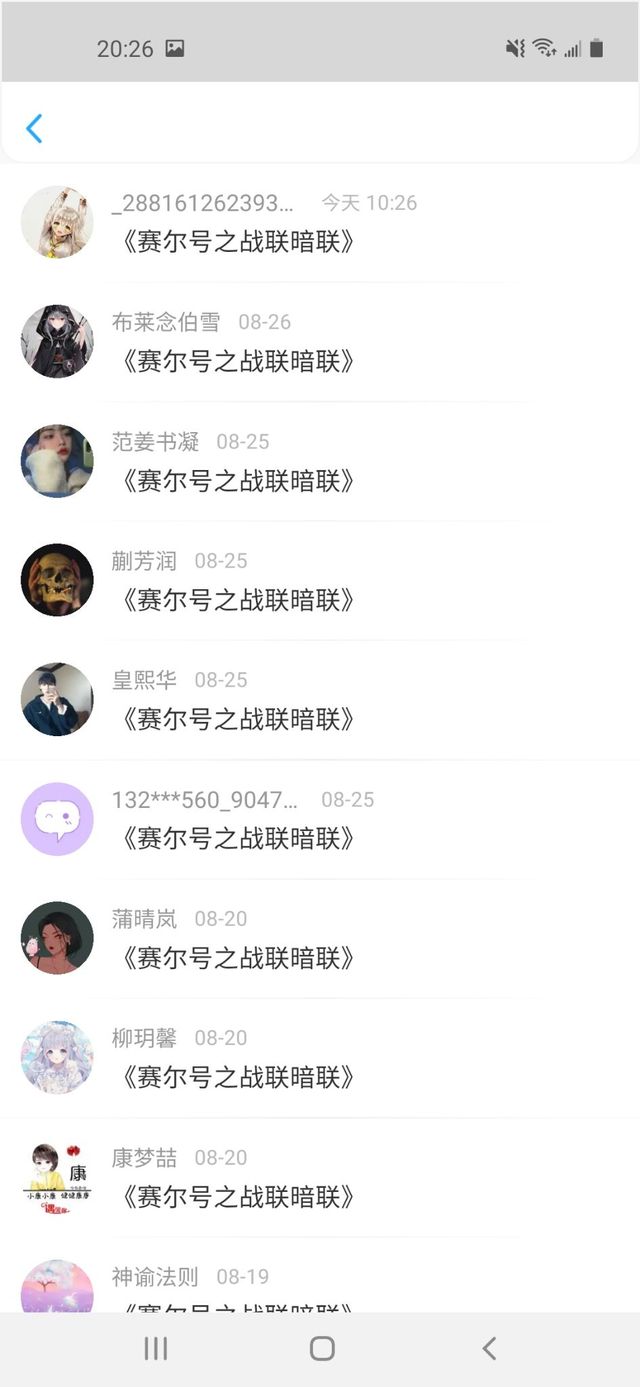640x1387 pixels.
Task: View the entry from 皇熙华
Action: (320, 700)
